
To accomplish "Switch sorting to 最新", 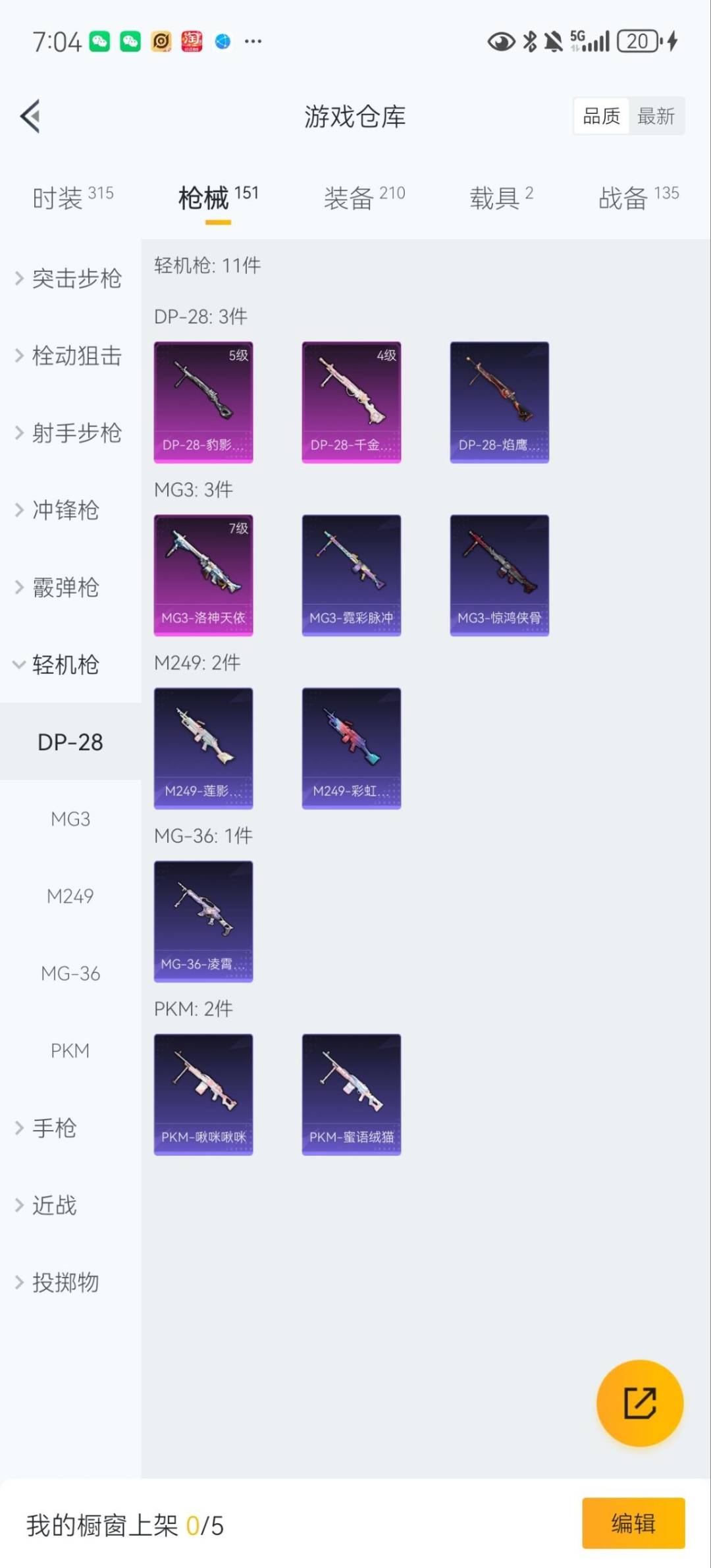I will point(656,116).
